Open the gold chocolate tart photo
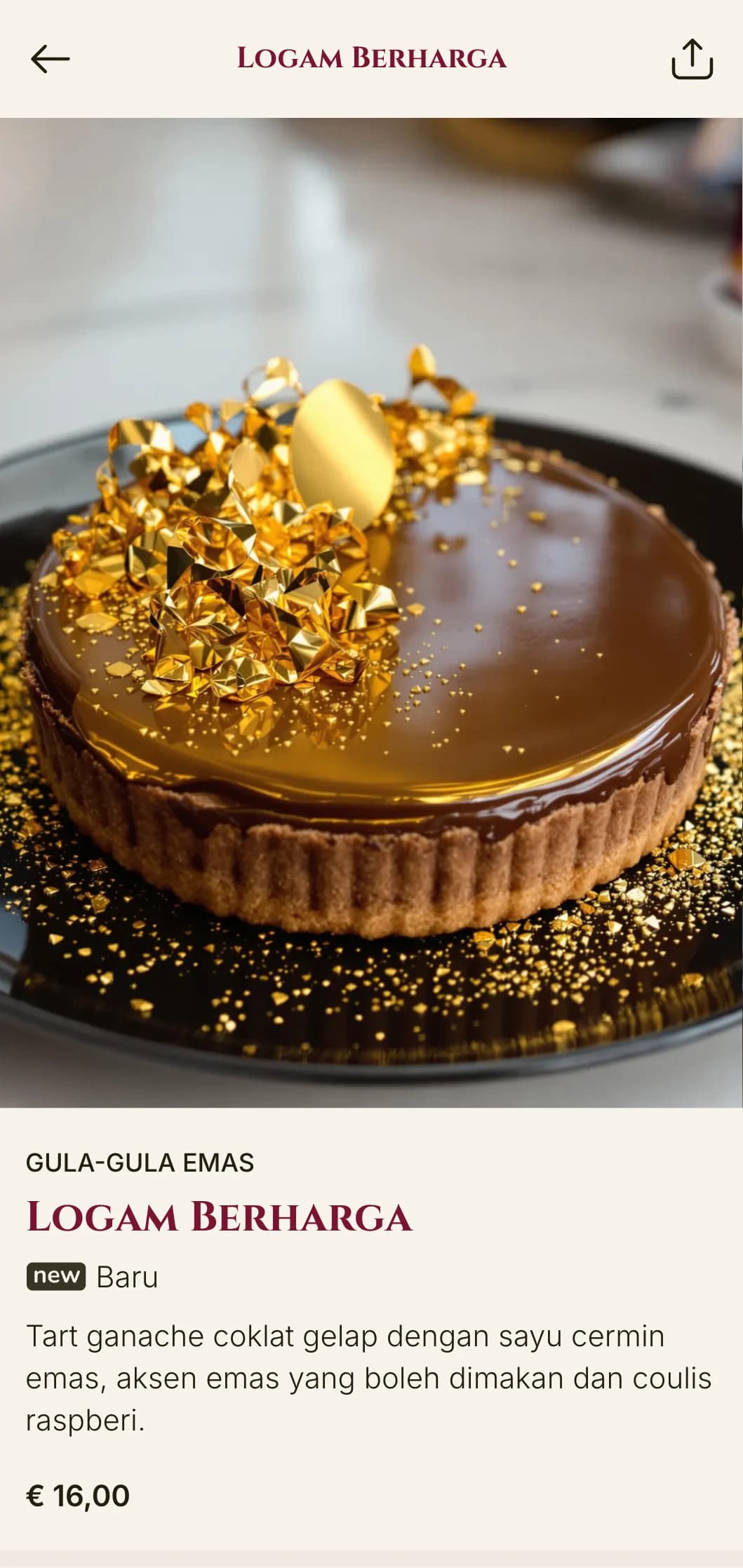 point(371,612)
